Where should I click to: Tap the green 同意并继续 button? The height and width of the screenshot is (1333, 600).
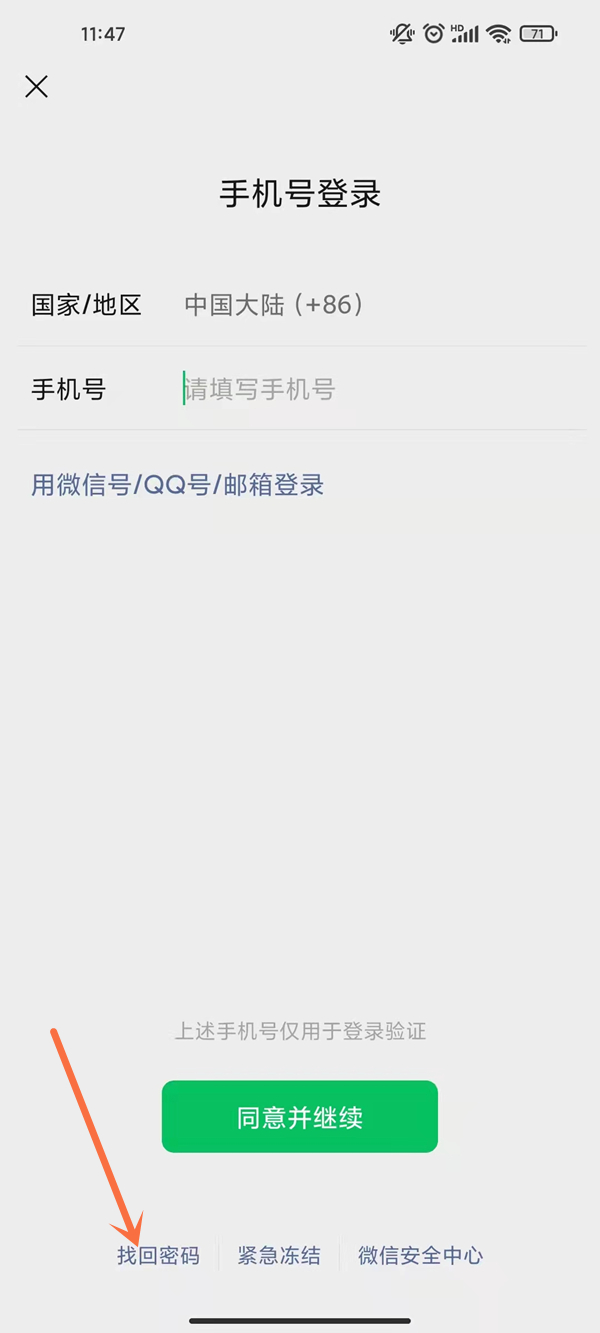tap(300, 1117)
